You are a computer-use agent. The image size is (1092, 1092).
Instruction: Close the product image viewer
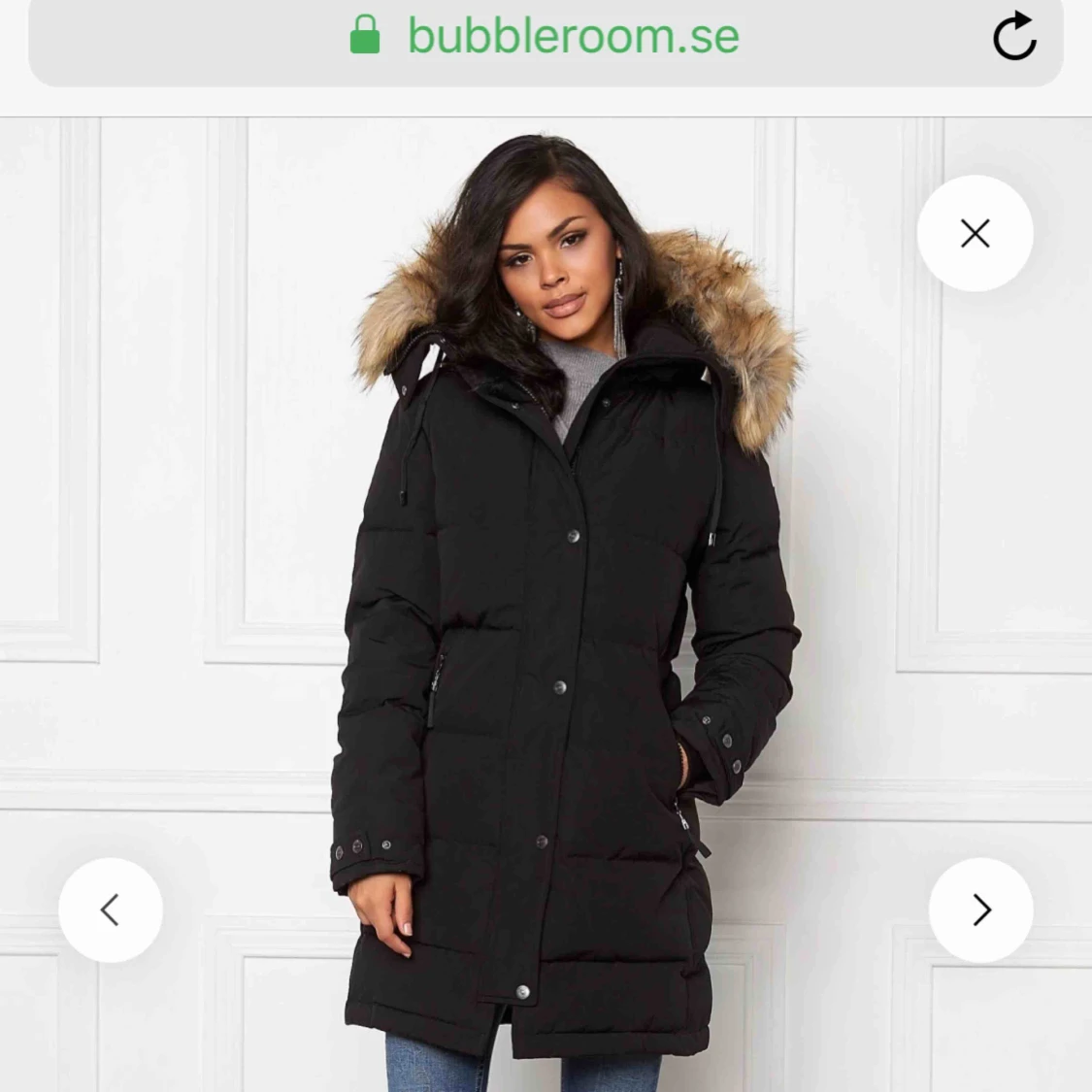click(975, 233)
